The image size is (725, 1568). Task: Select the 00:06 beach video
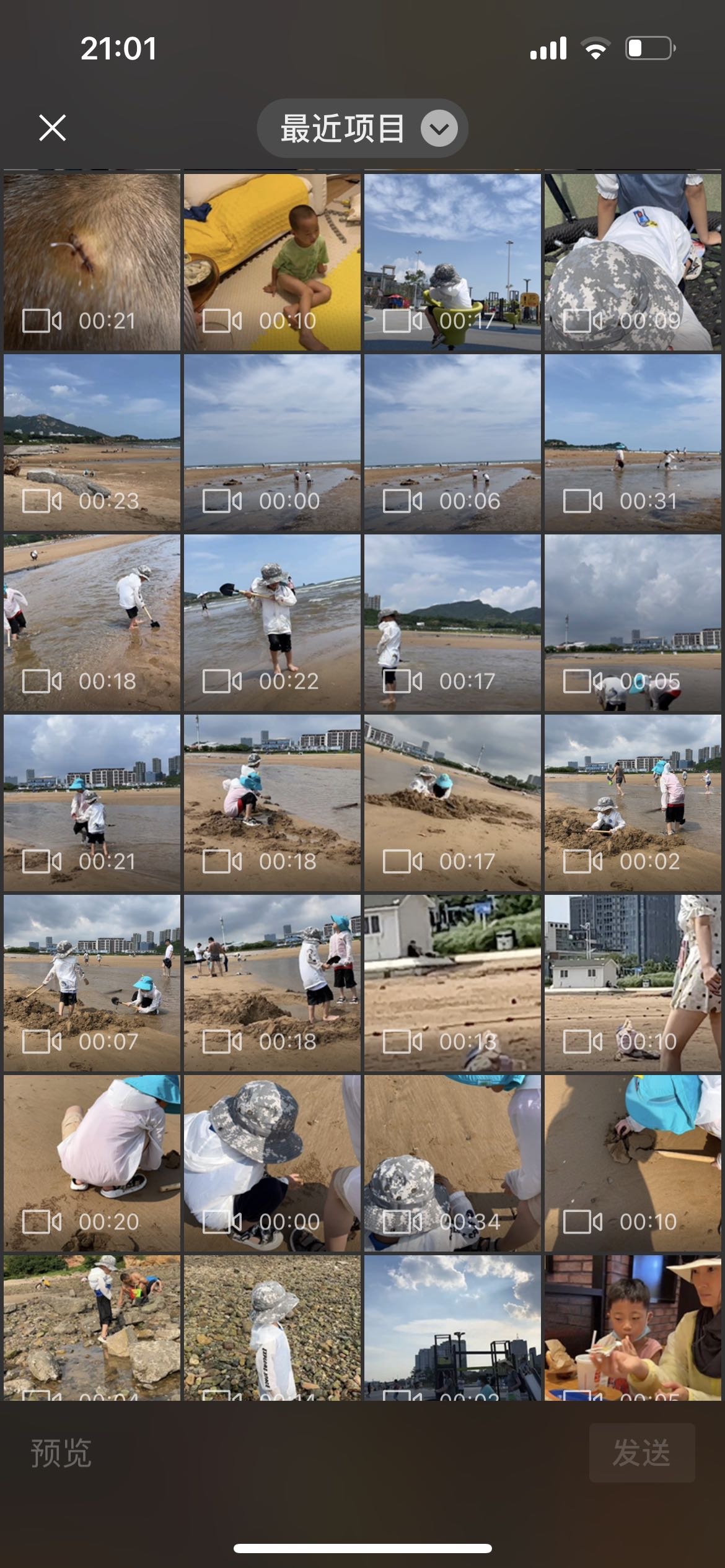(452, 442)
